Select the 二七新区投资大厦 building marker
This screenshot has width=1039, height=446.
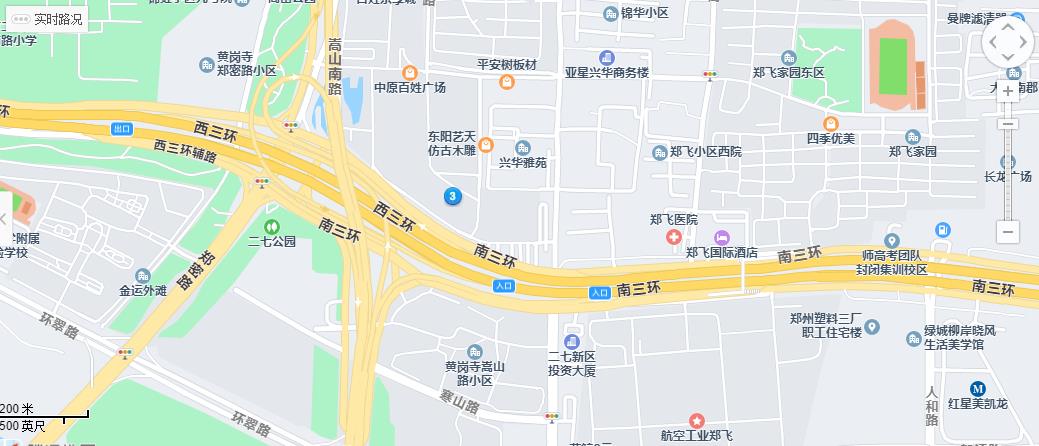click(x=572, y=340)
